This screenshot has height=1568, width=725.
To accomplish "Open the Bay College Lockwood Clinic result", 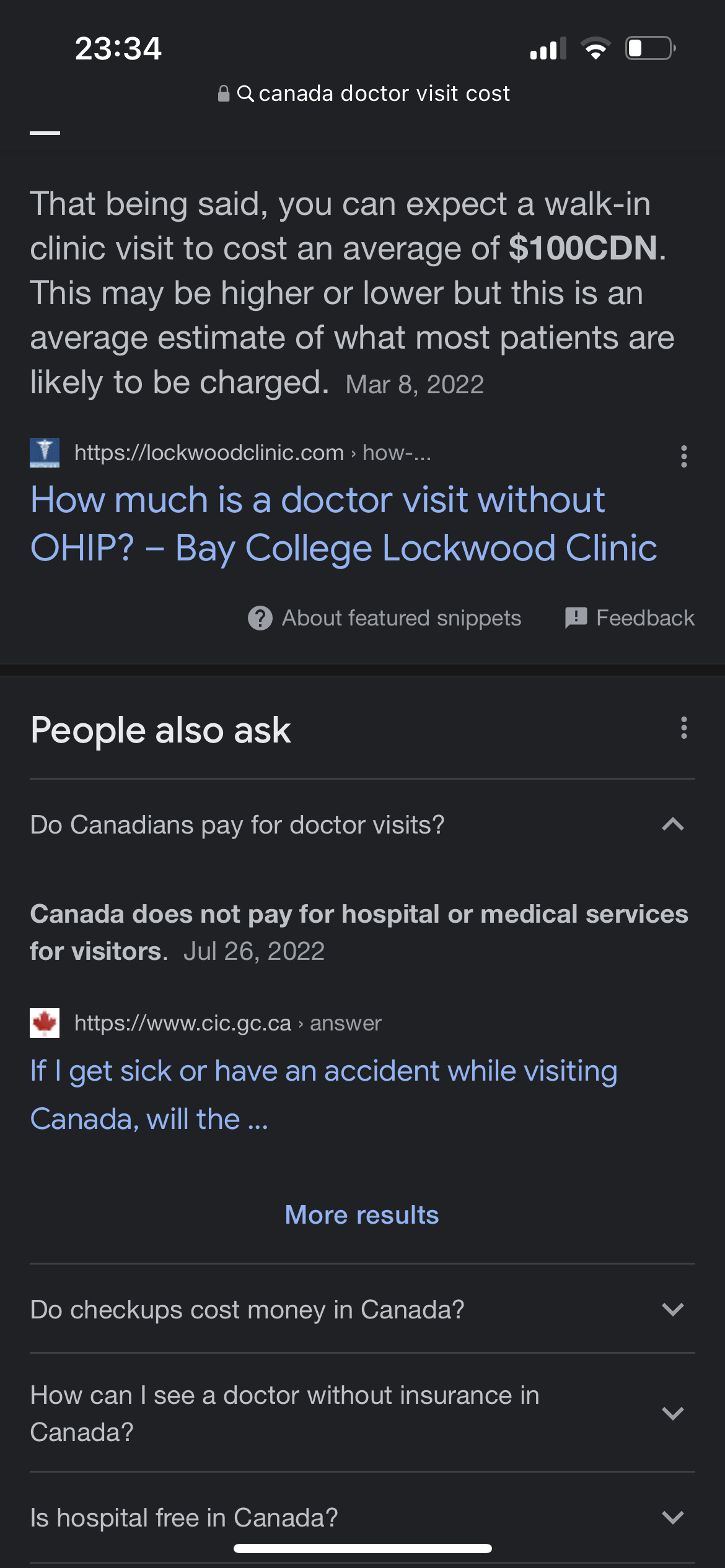I will click(343, 523).
